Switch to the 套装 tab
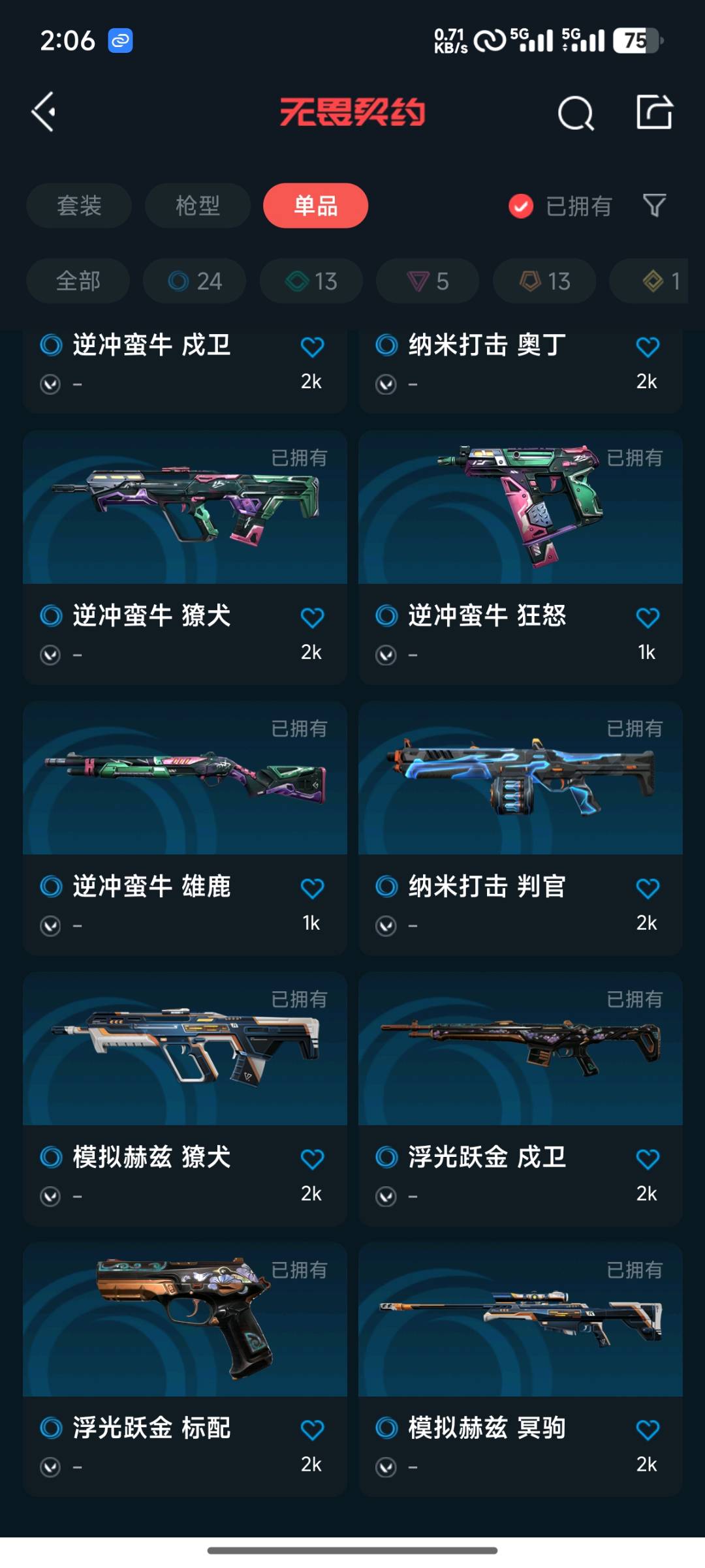 79,206
